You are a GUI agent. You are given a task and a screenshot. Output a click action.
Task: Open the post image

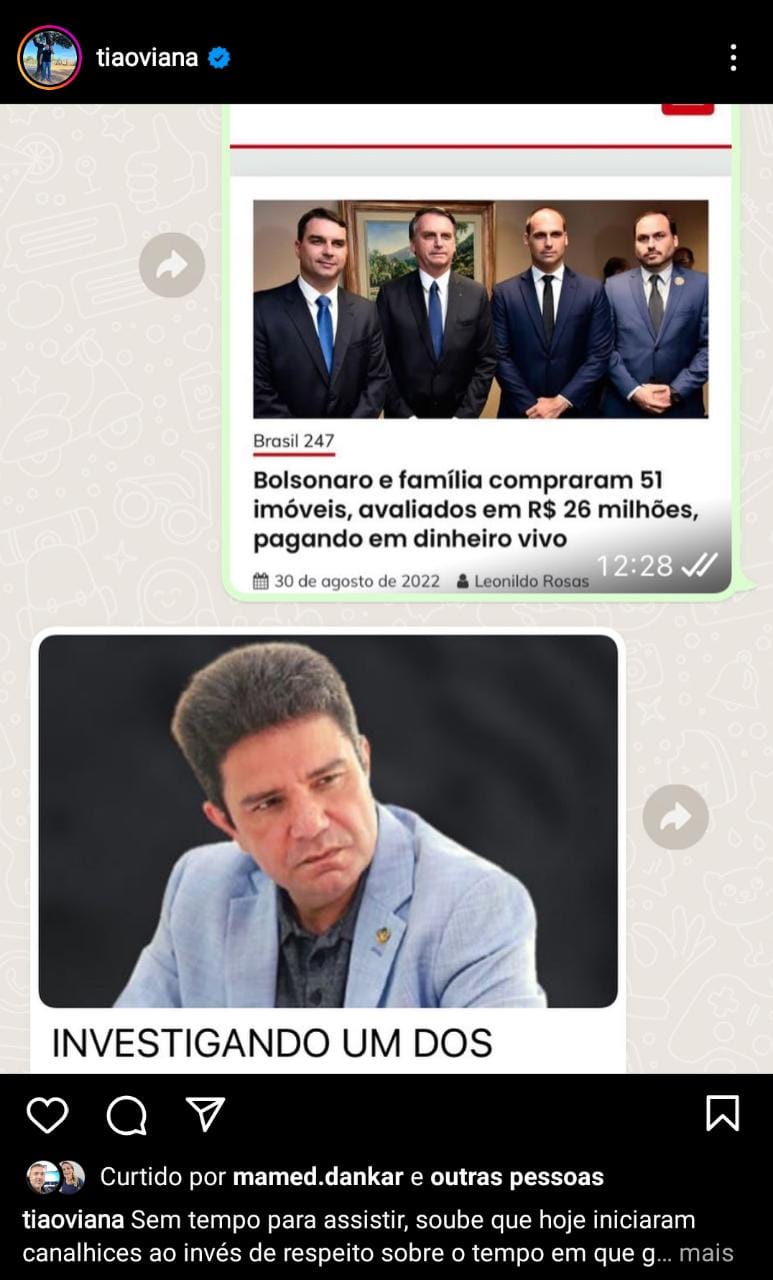click(386, 588)
